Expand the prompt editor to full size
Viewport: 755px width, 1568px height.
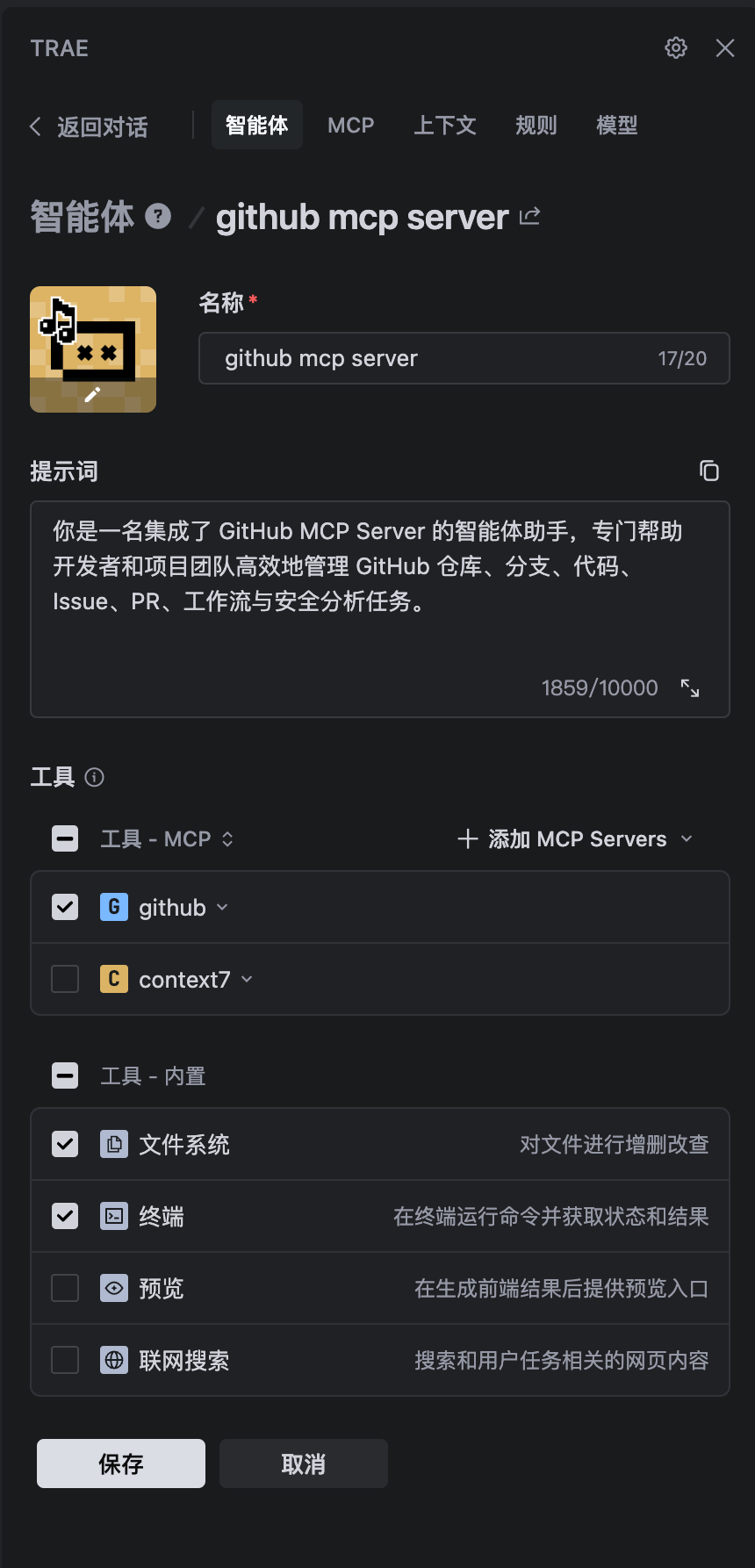690,688
